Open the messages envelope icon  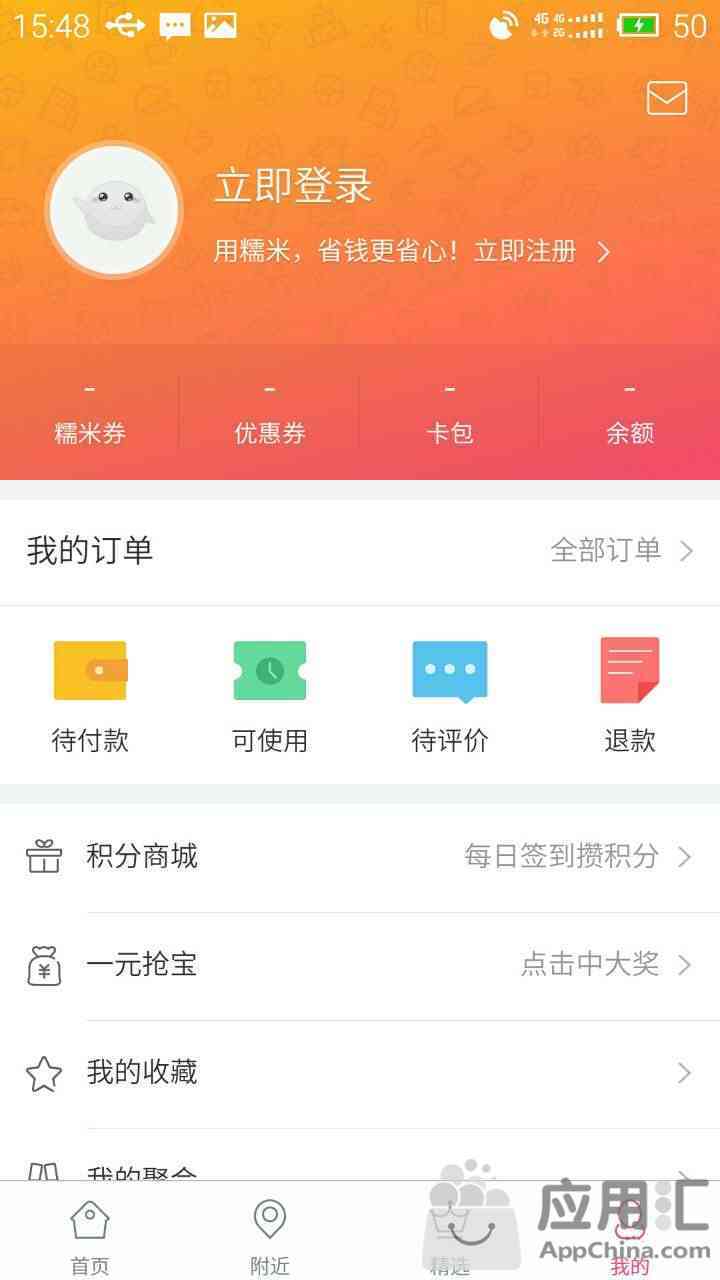click(667, 98)
